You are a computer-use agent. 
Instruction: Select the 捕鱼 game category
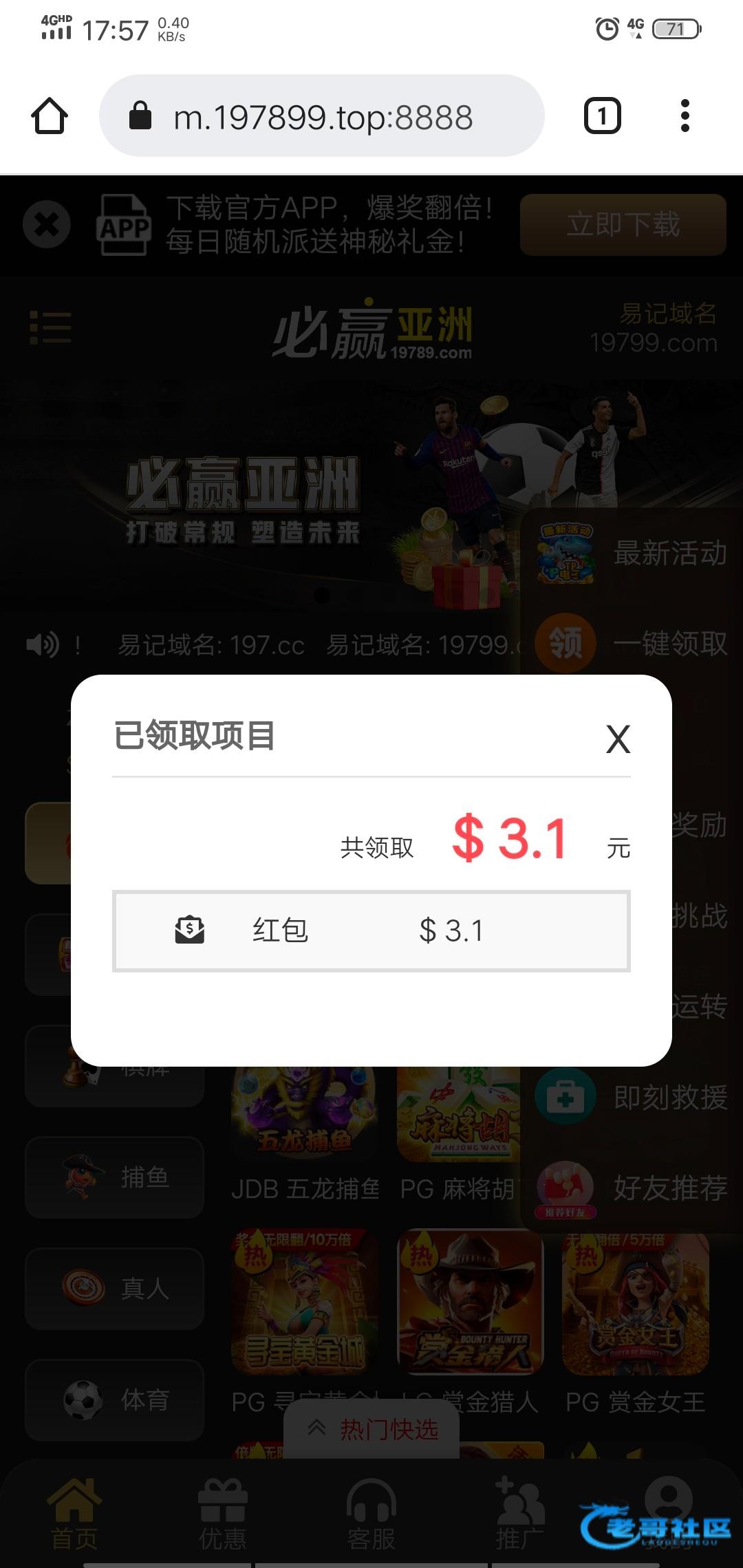point(115,1177)
